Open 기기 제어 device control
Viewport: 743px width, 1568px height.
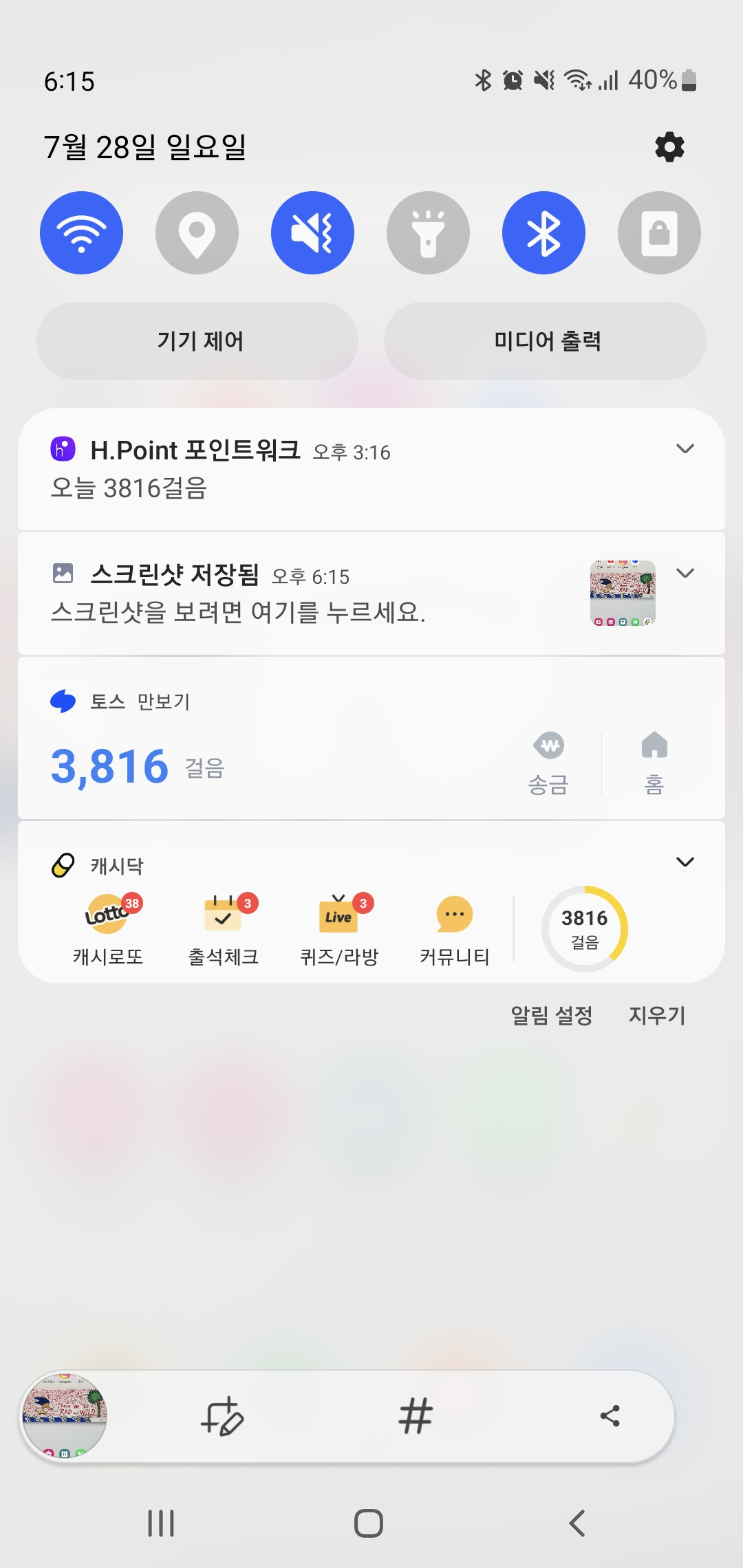click(198, 341)
